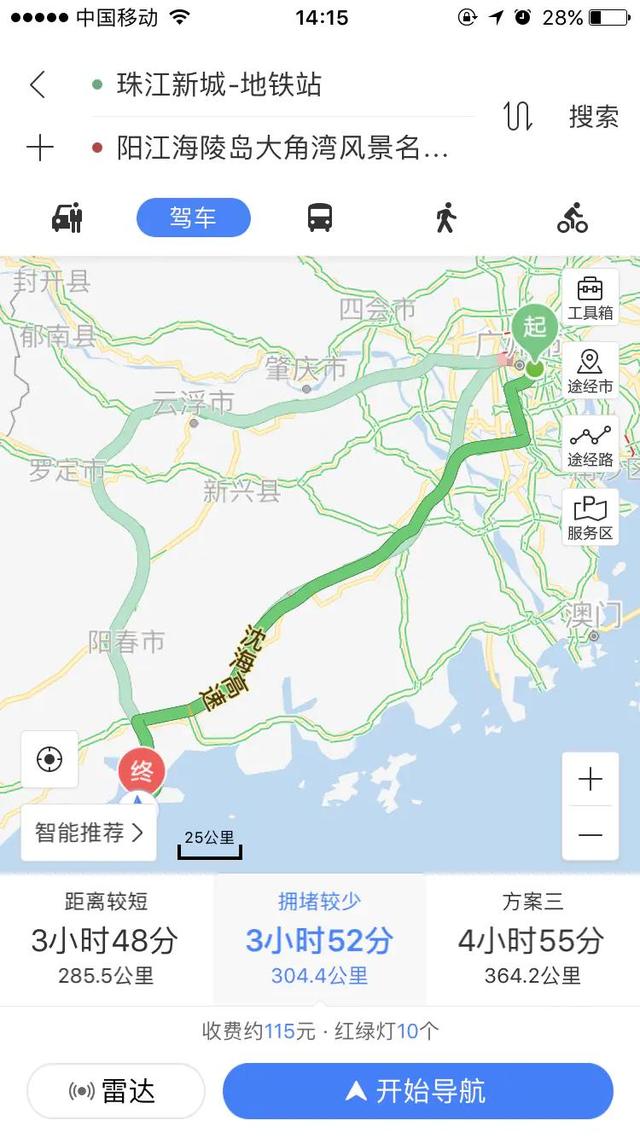Swap start and destination points

pos(517,116)
